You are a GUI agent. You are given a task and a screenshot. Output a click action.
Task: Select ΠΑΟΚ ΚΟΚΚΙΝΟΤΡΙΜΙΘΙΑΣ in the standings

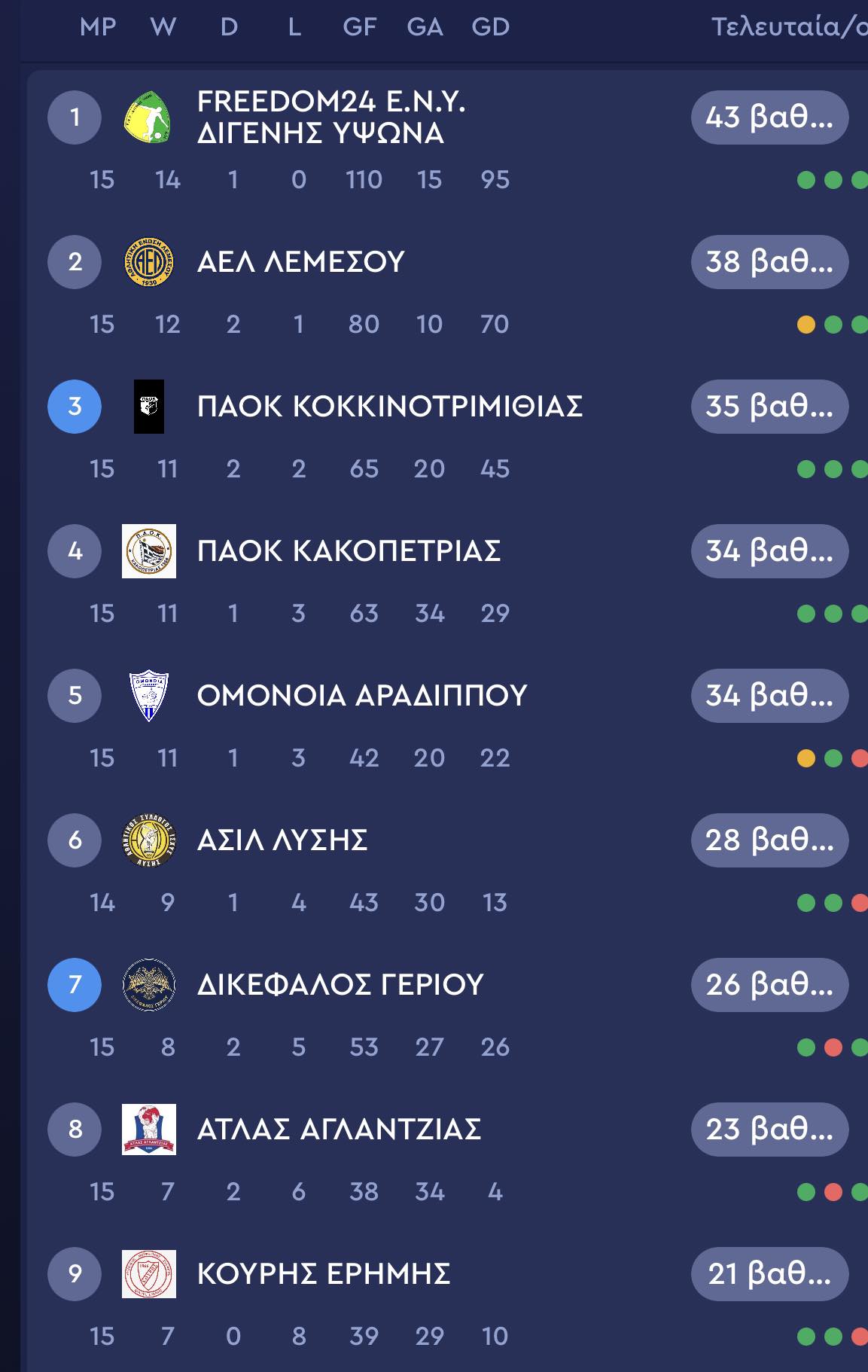(389, 407)
